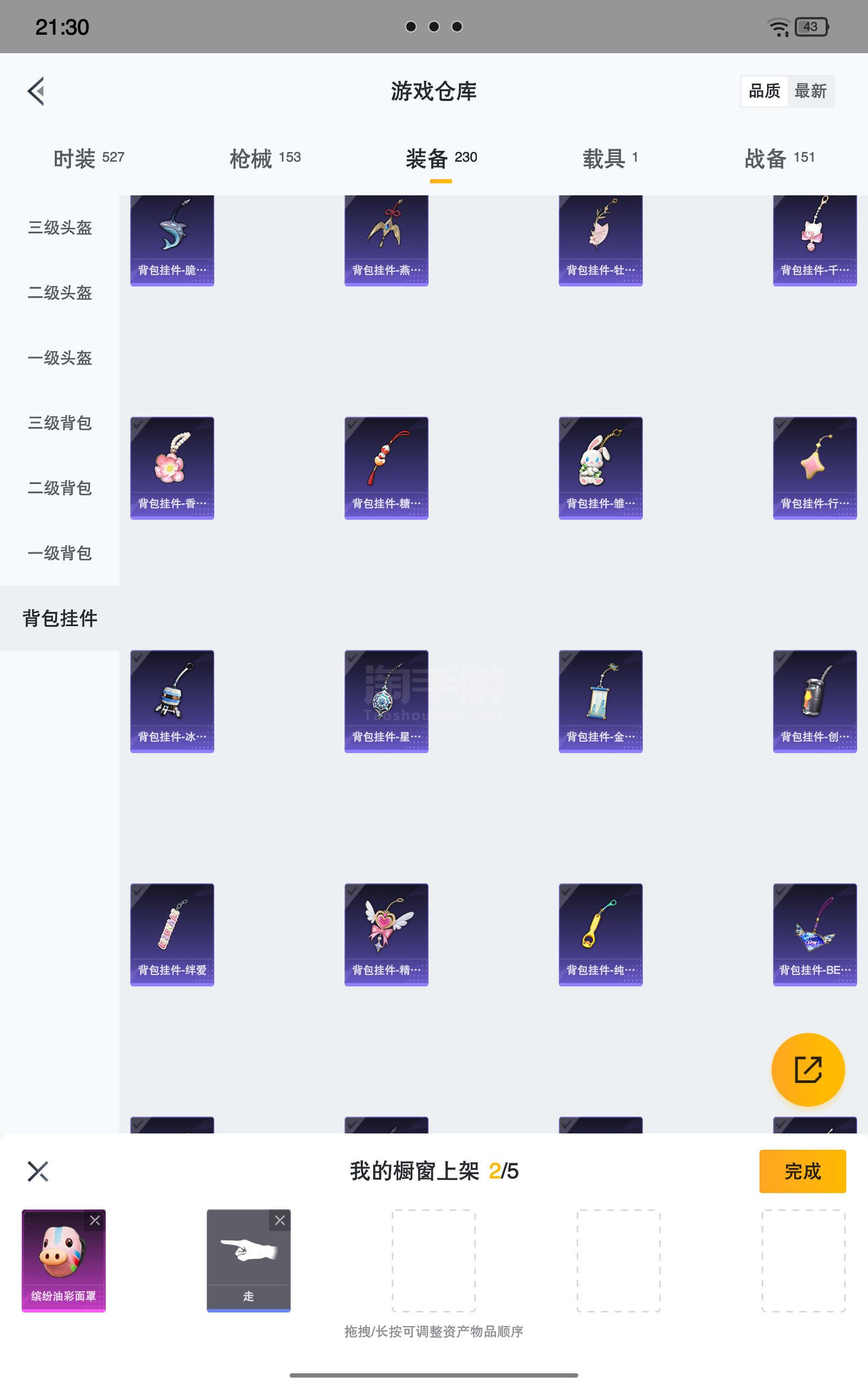Remove the 走 item from the showcase
This screenshot has height=1389, width=868.
coord(279,1220)
